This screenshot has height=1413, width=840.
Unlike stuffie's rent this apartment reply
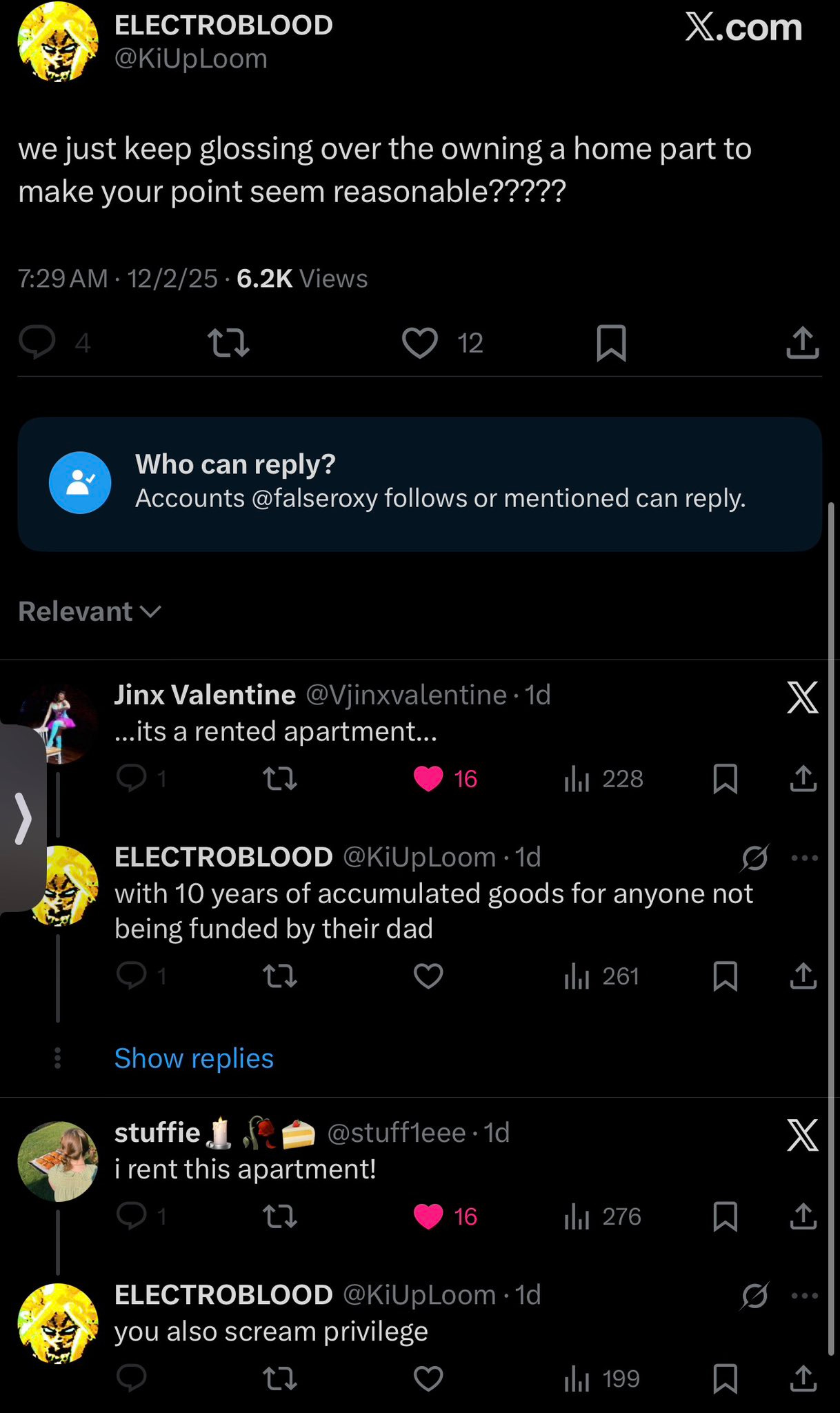pyautogui.click(x=428, y=1216)
